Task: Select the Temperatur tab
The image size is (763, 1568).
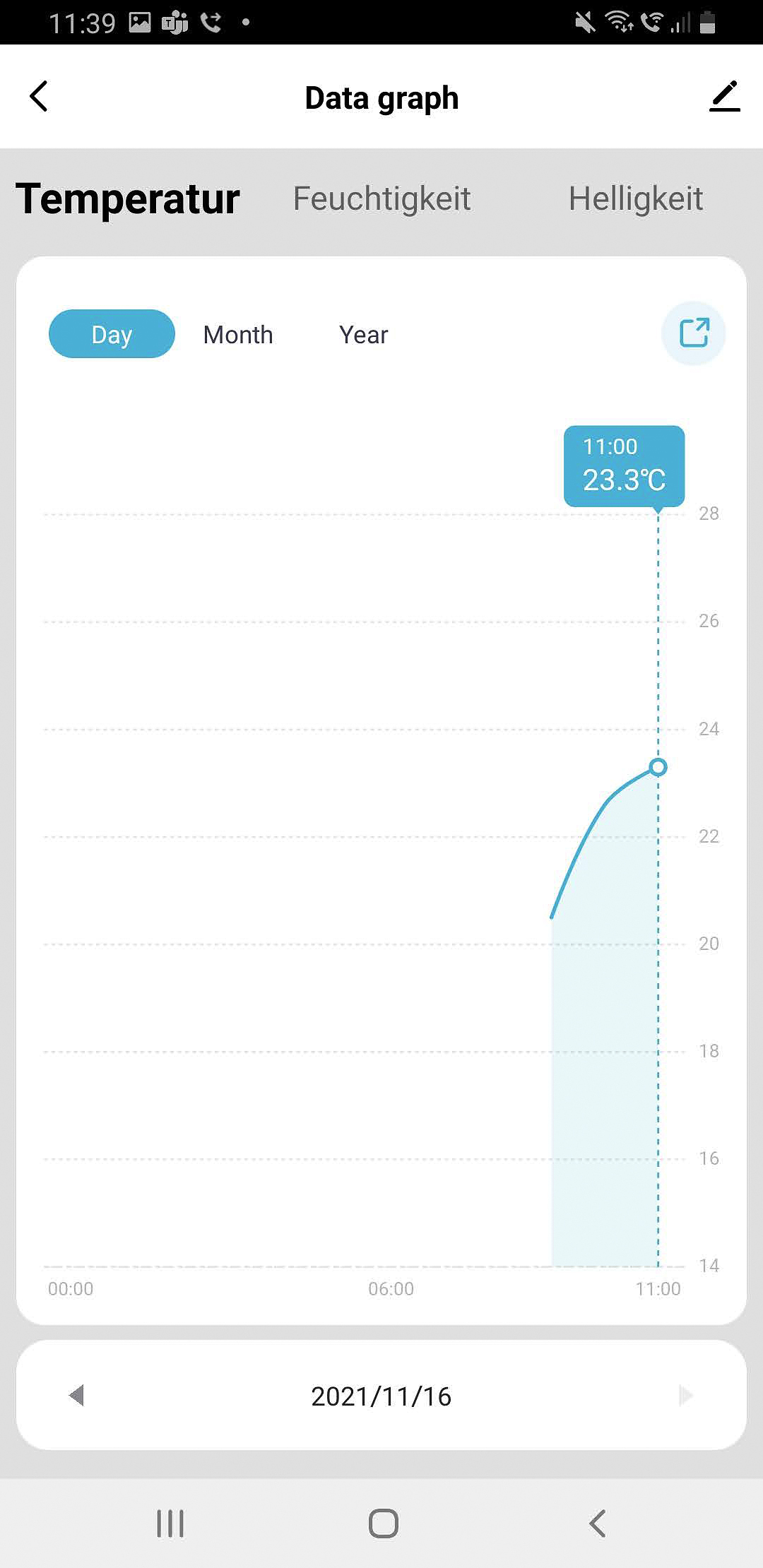Action: [x=128, y=198]
